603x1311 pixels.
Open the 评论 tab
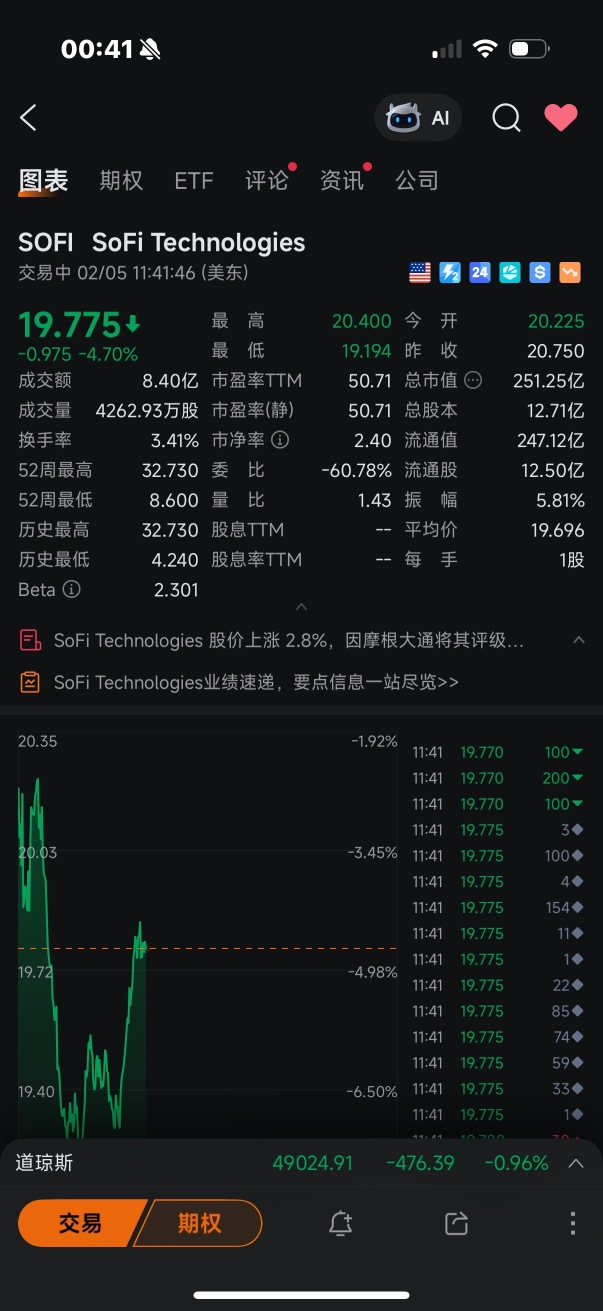(267, 180)
